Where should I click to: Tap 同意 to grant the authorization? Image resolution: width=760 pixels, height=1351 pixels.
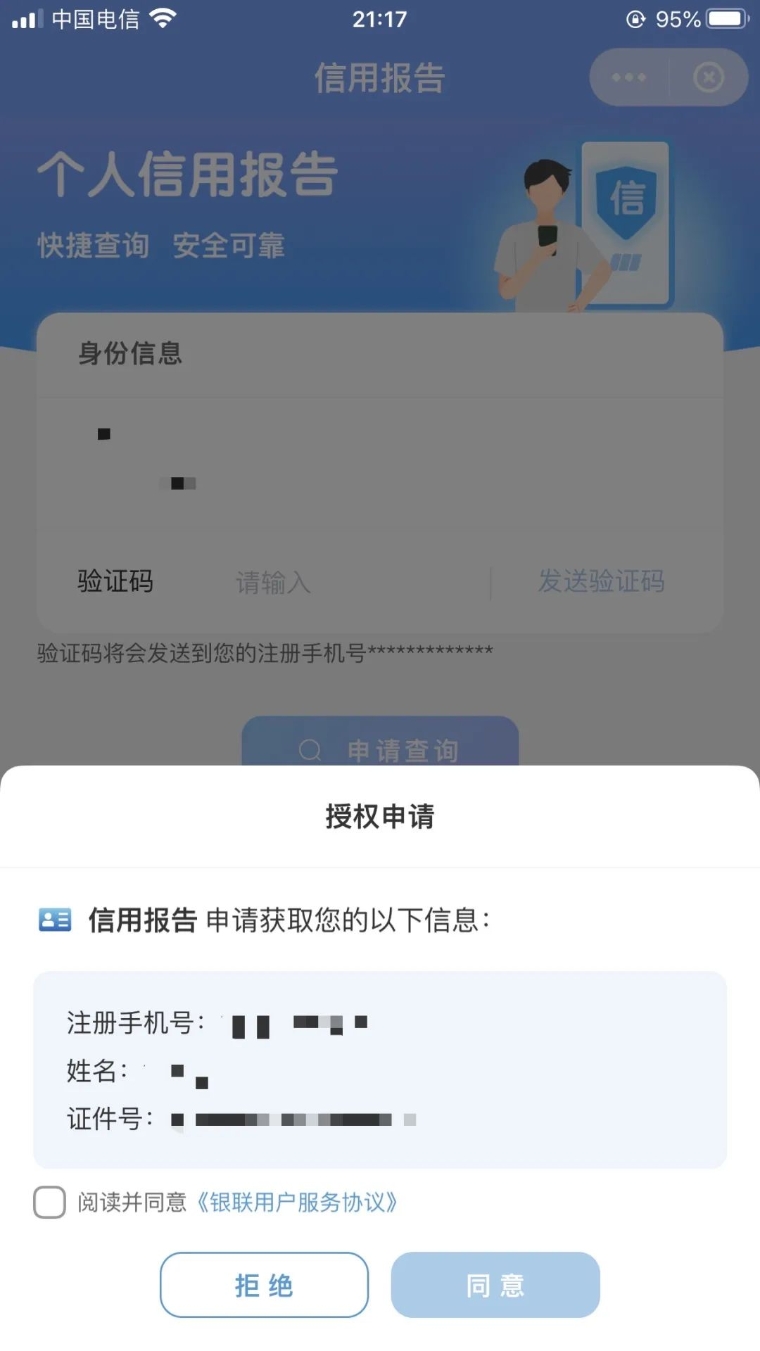point(495,1285)
